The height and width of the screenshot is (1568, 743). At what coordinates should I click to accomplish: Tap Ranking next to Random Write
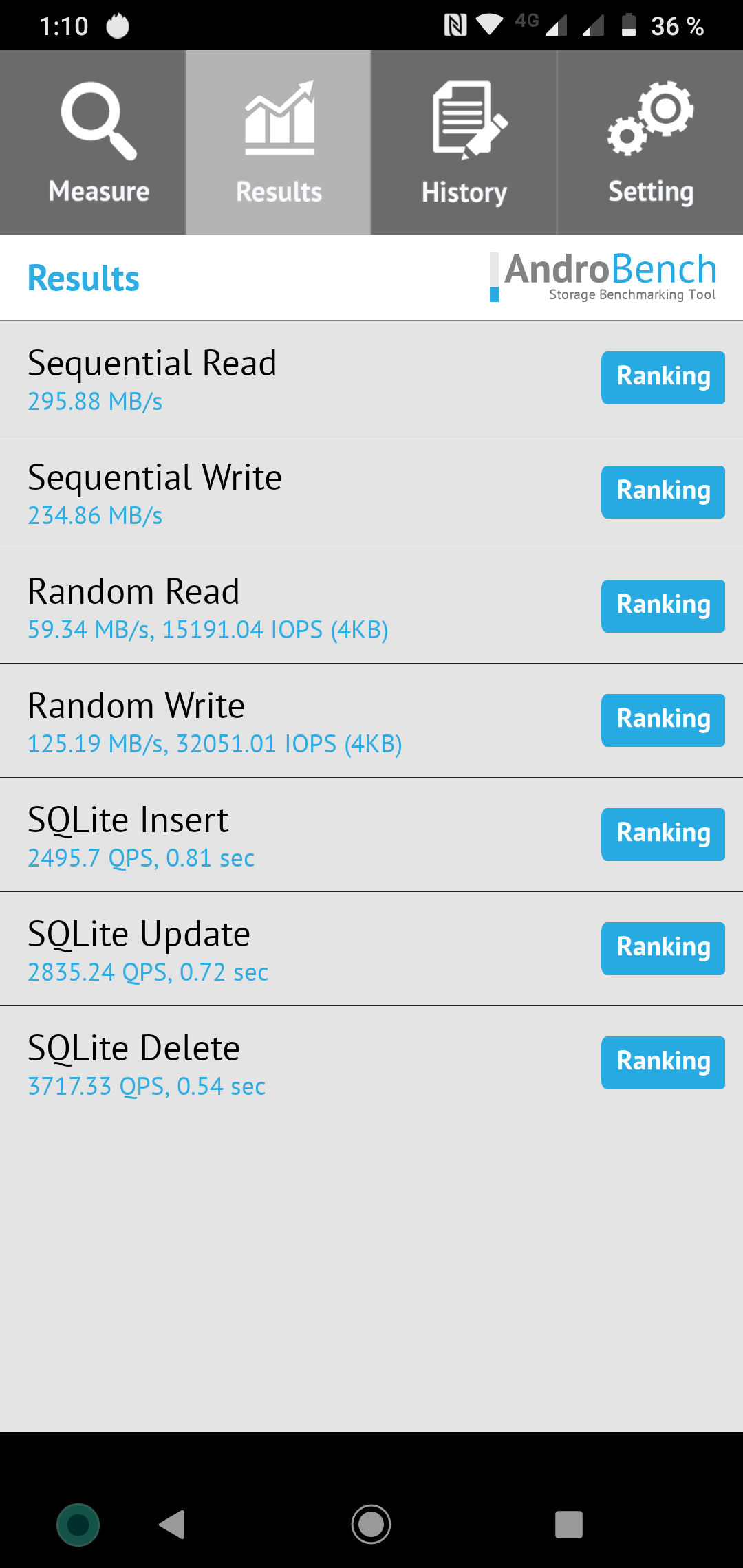(x=663, y=720)
